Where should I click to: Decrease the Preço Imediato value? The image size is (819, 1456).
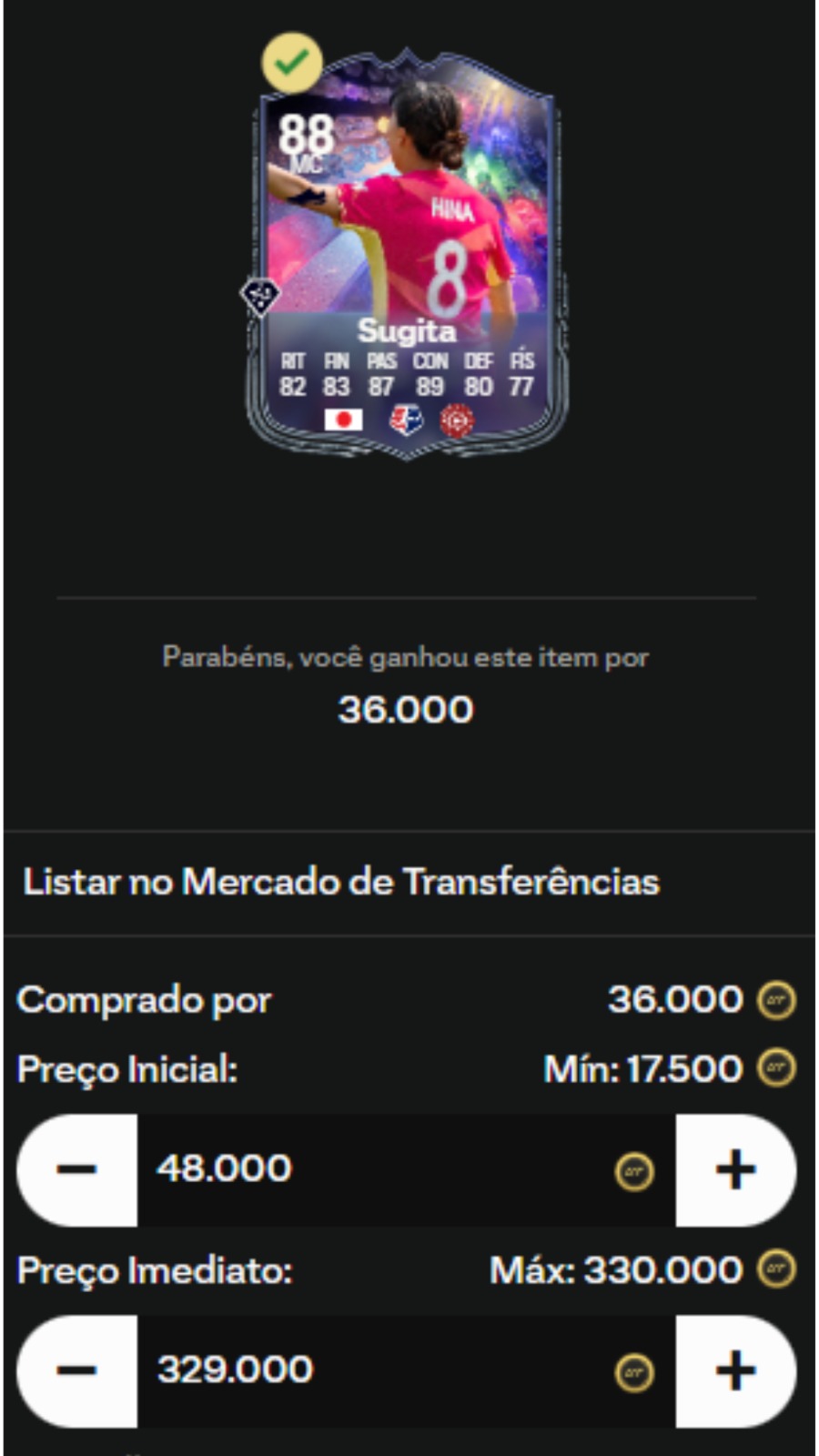pos(77,1371)
